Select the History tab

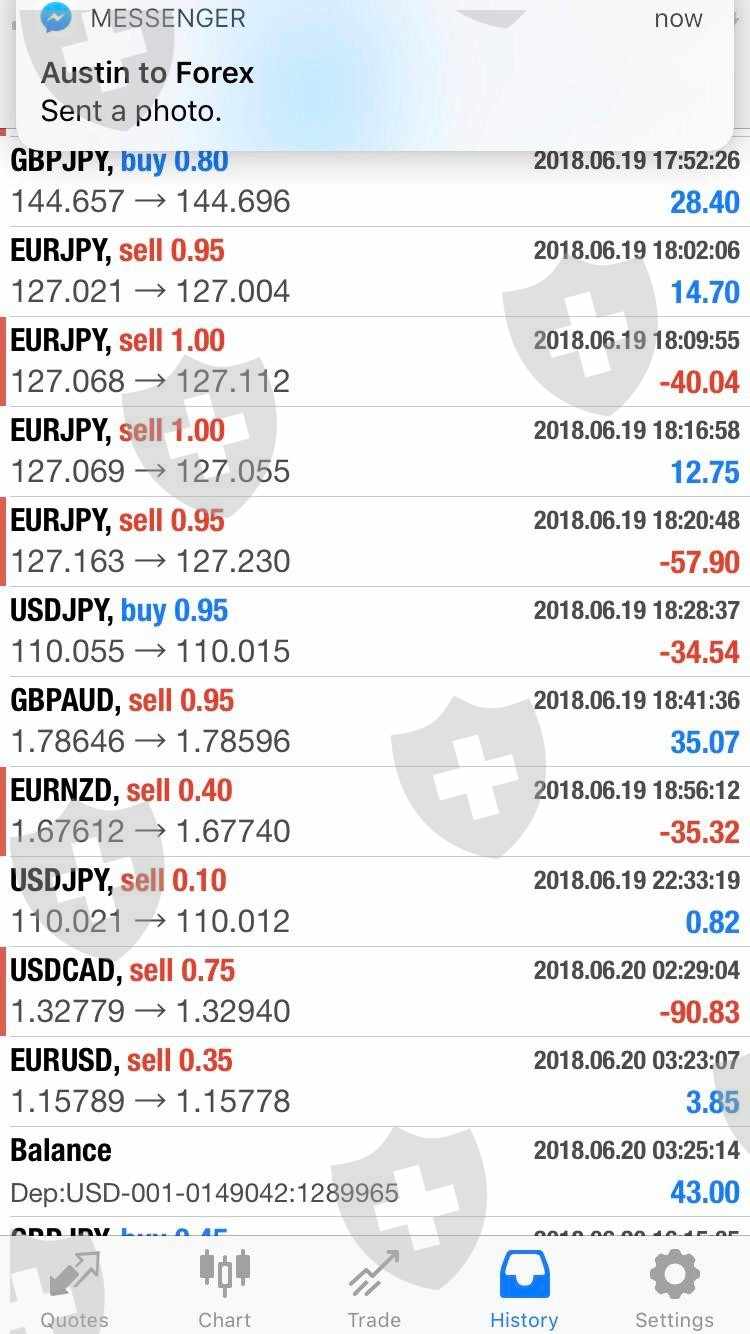click(x=524, y=1288)
